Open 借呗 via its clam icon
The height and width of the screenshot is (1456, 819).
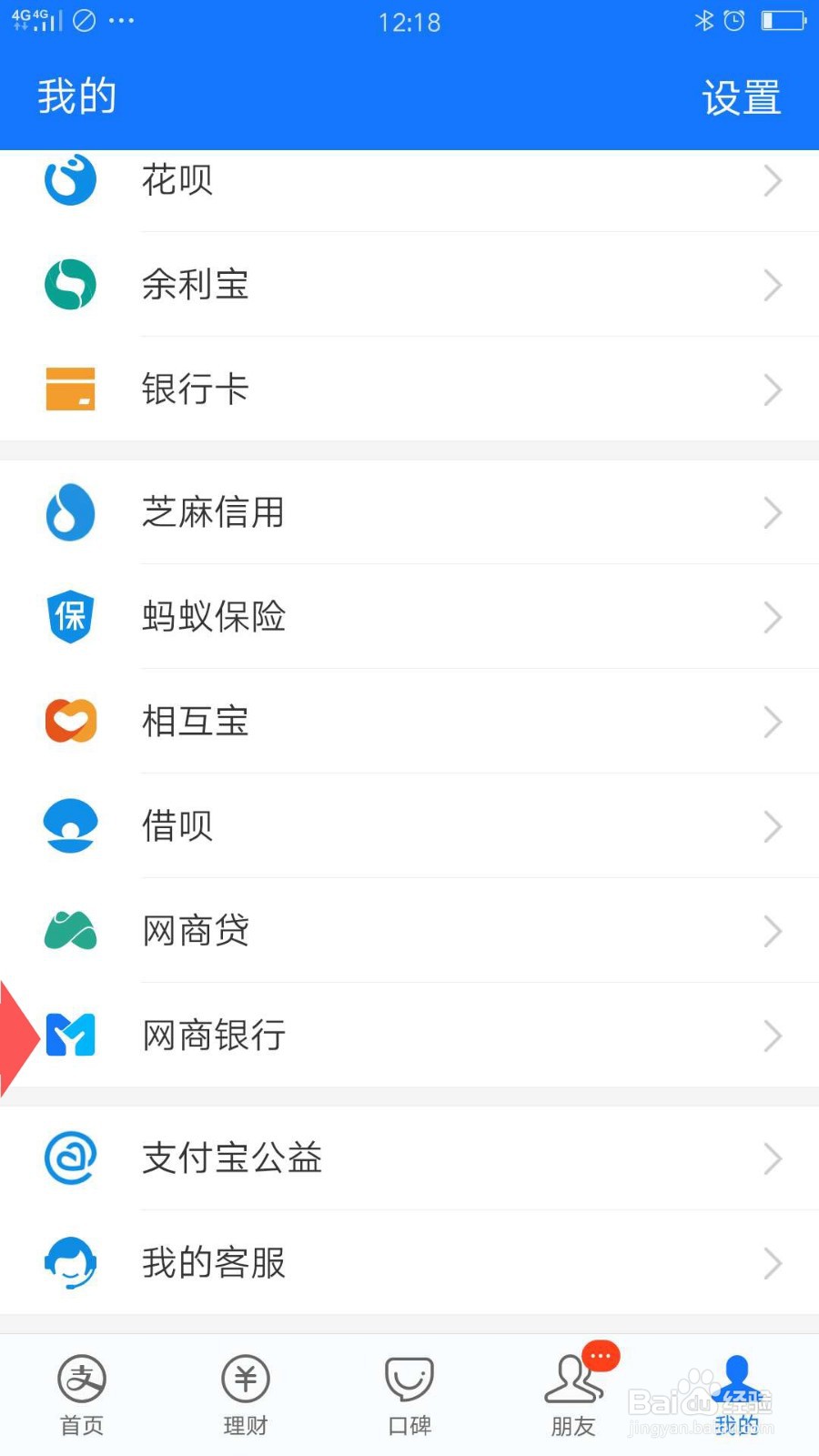pos(70,826)
